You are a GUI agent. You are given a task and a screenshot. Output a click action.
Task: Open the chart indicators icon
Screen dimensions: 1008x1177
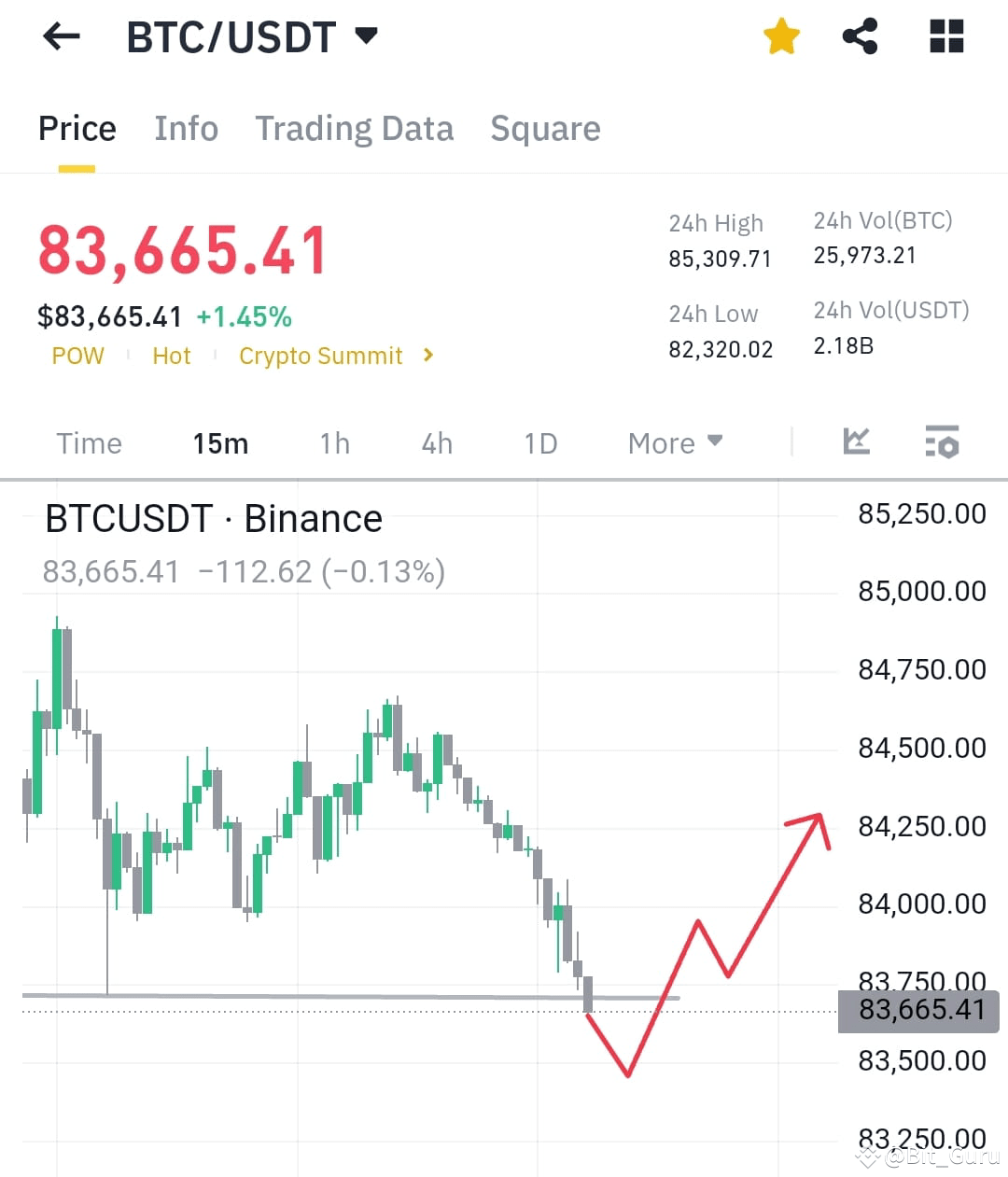(856, 442)
